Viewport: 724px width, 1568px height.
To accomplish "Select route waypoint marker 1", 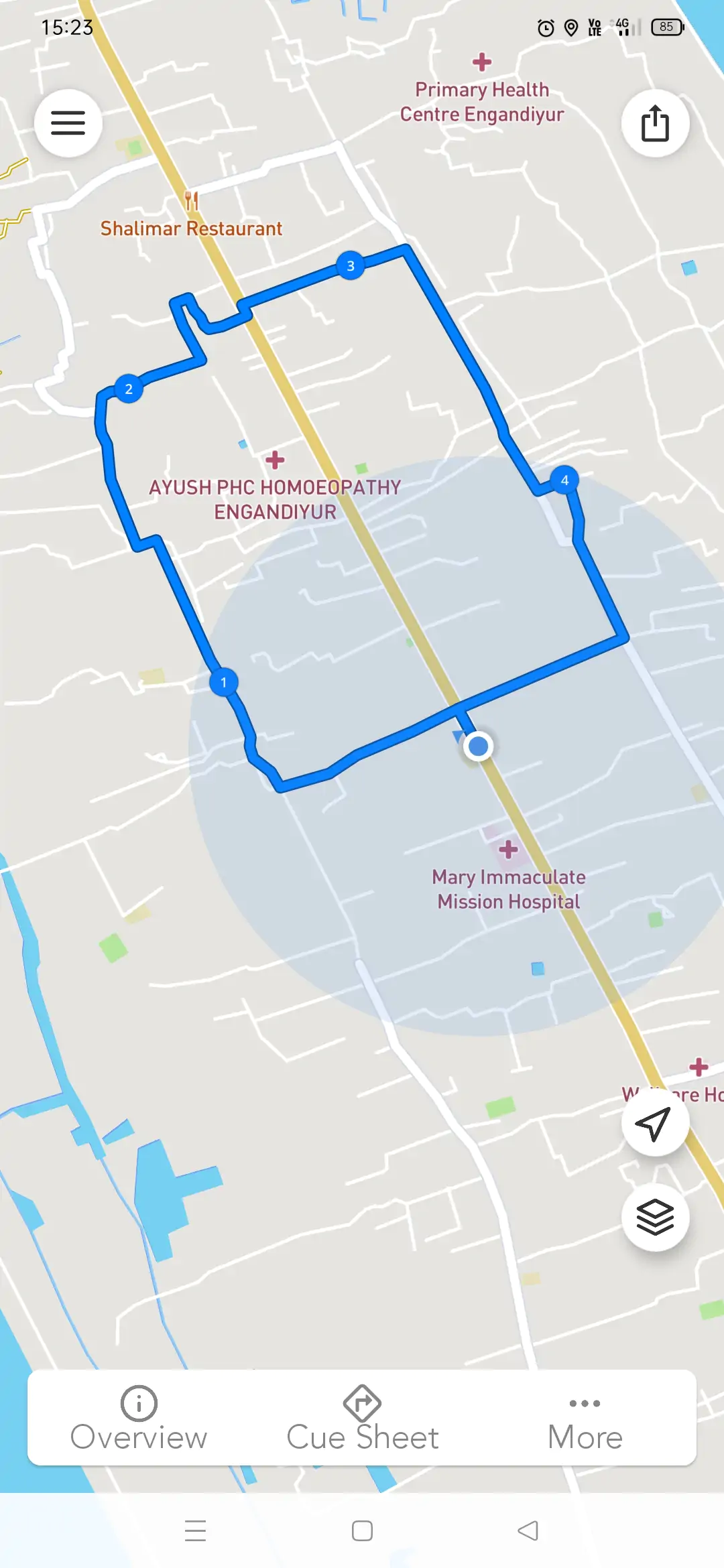I will coord(223,683).
